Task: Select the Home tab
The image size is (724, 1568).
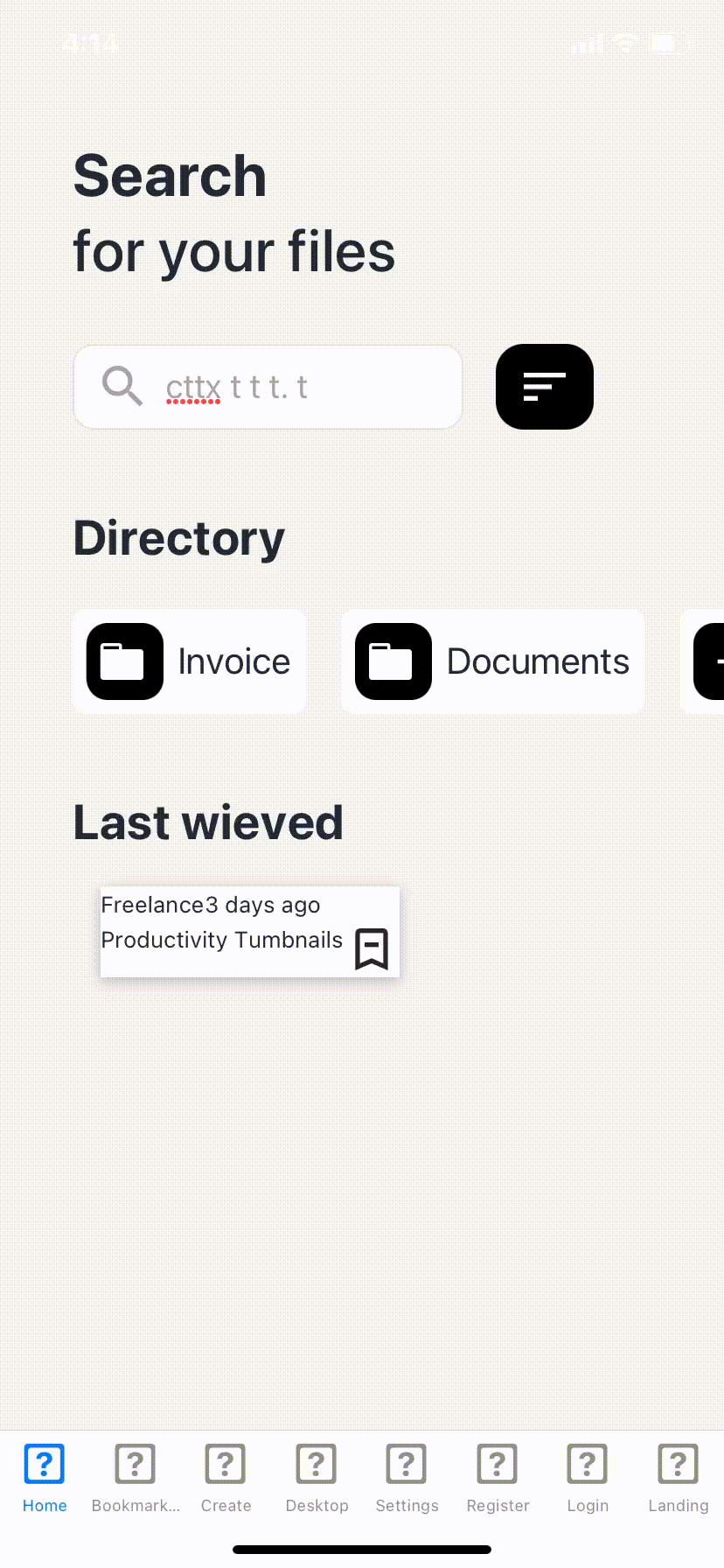Action: pos(45,1479)
